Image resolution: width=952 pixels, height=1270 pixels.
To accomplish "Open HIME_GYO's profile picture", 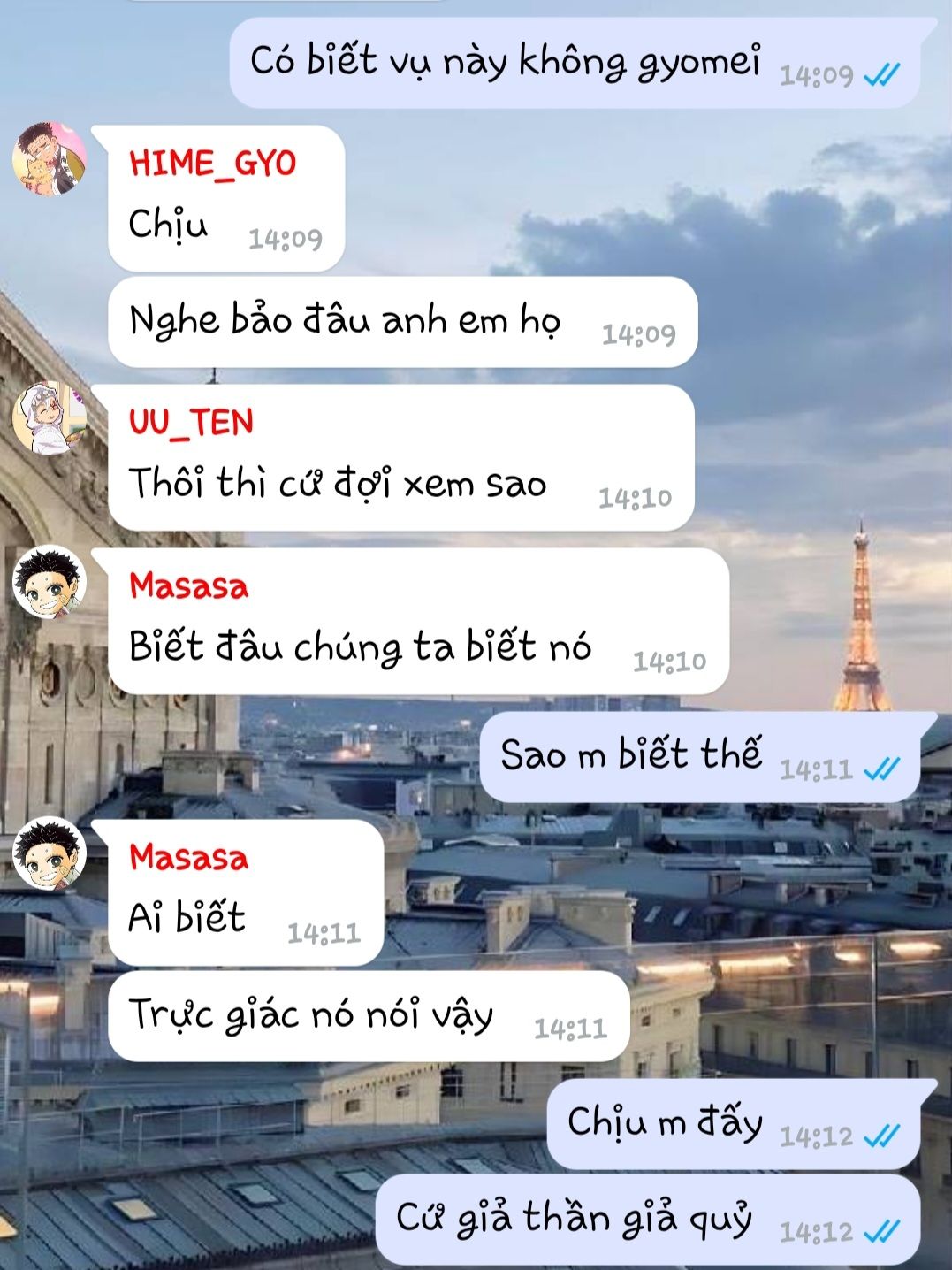I will 50,159.
